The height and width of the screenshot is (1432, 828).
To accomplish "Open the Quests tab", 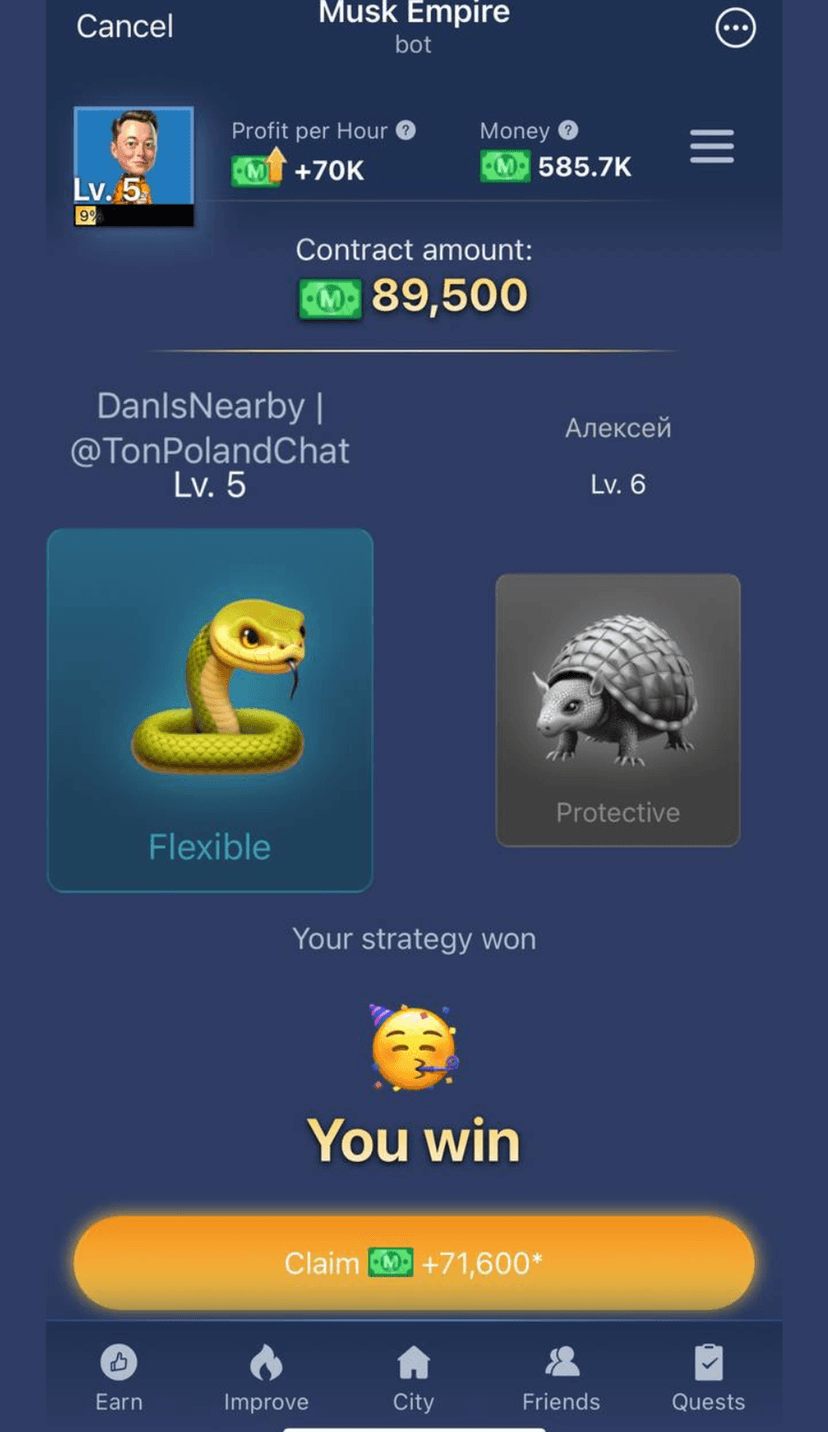I will pyautogui.click(x=708, y=1377).
